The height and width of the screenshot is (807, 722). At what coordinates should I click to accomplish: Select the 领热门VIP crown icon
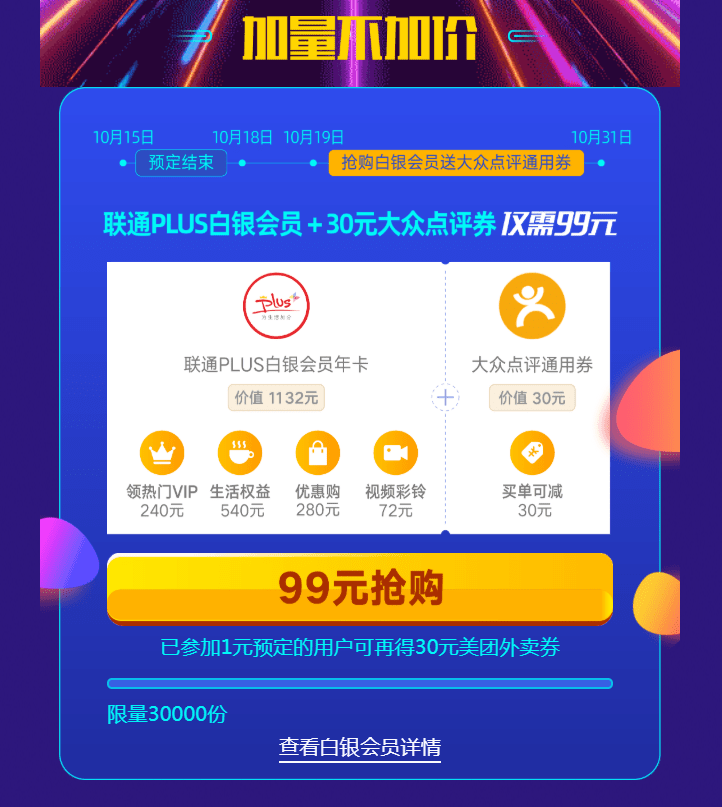point(163,452)
